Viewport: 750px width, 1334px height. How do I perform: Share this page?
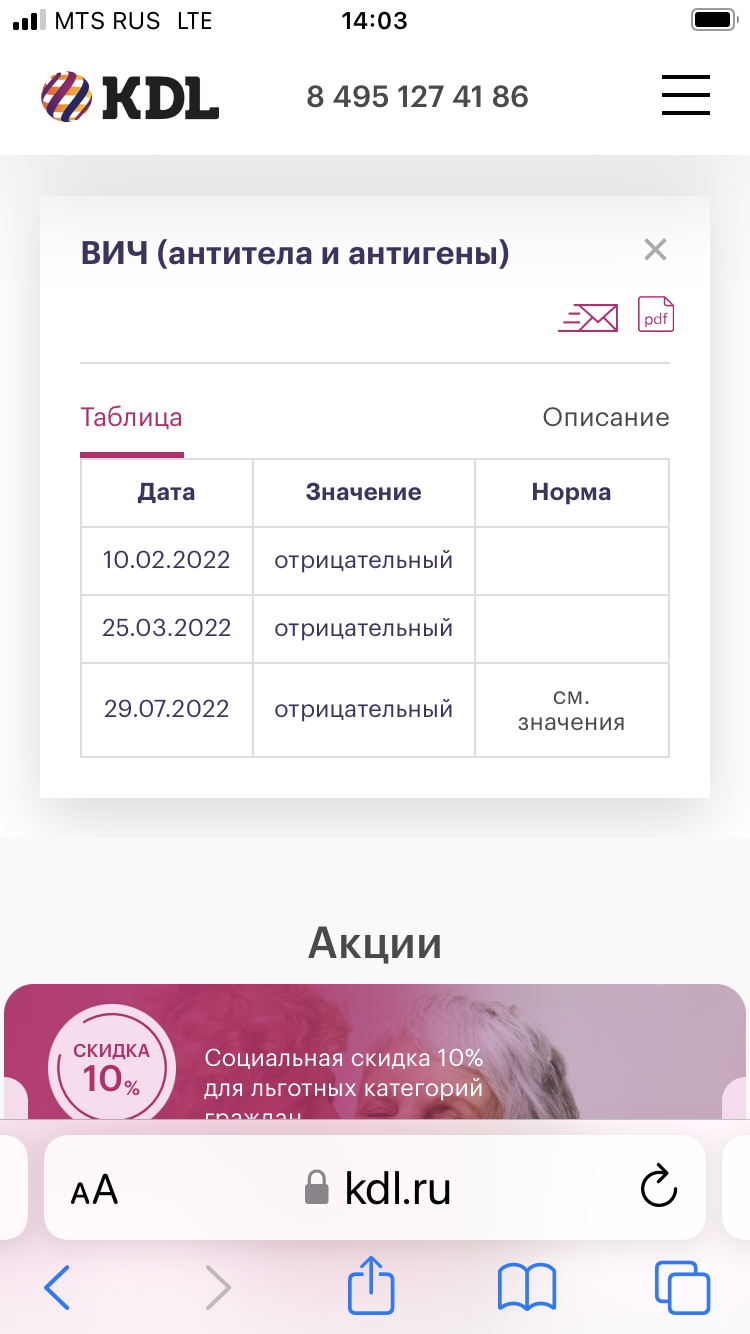pos(371,1284)
